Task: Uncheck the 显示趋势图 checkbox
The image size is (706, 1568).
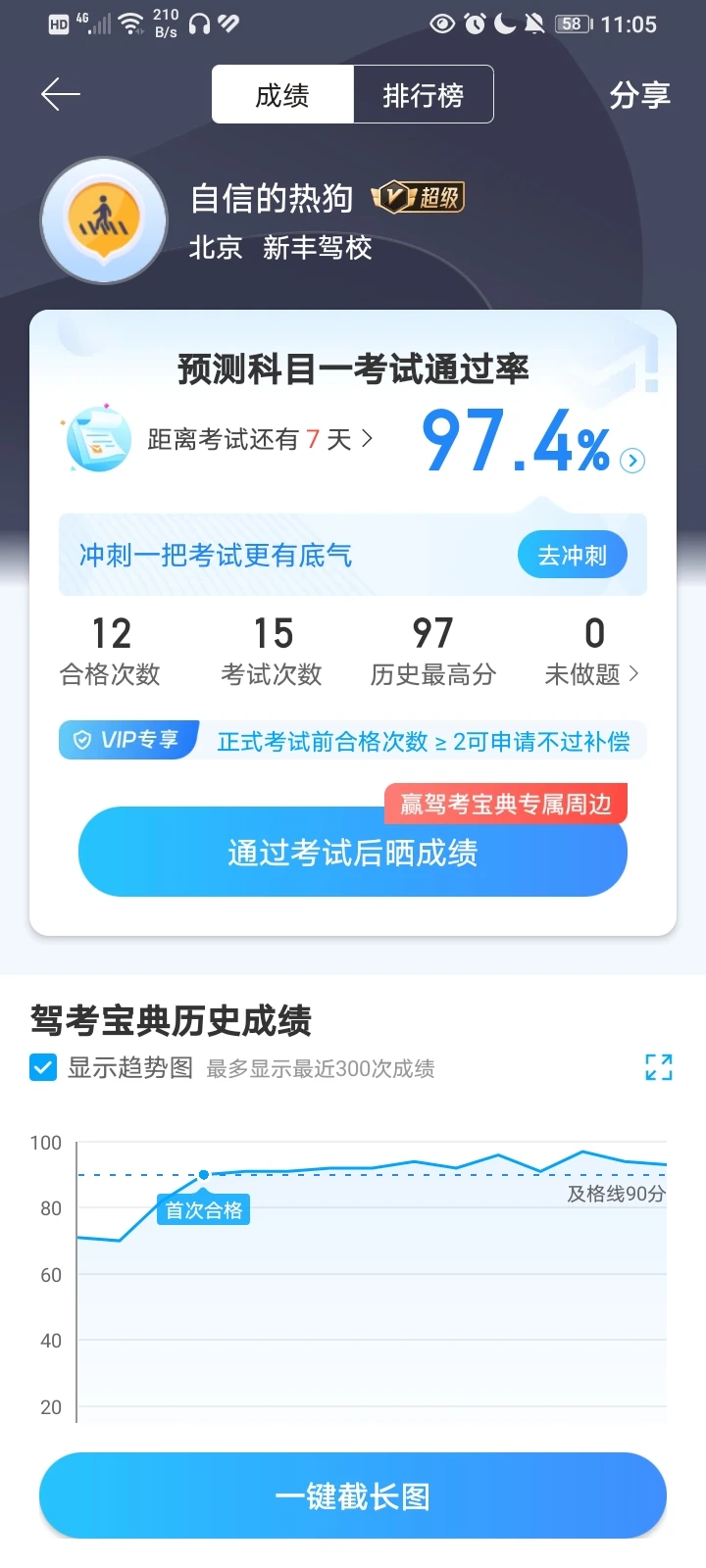Action: pyautogui.click(x=43, y=1067)
